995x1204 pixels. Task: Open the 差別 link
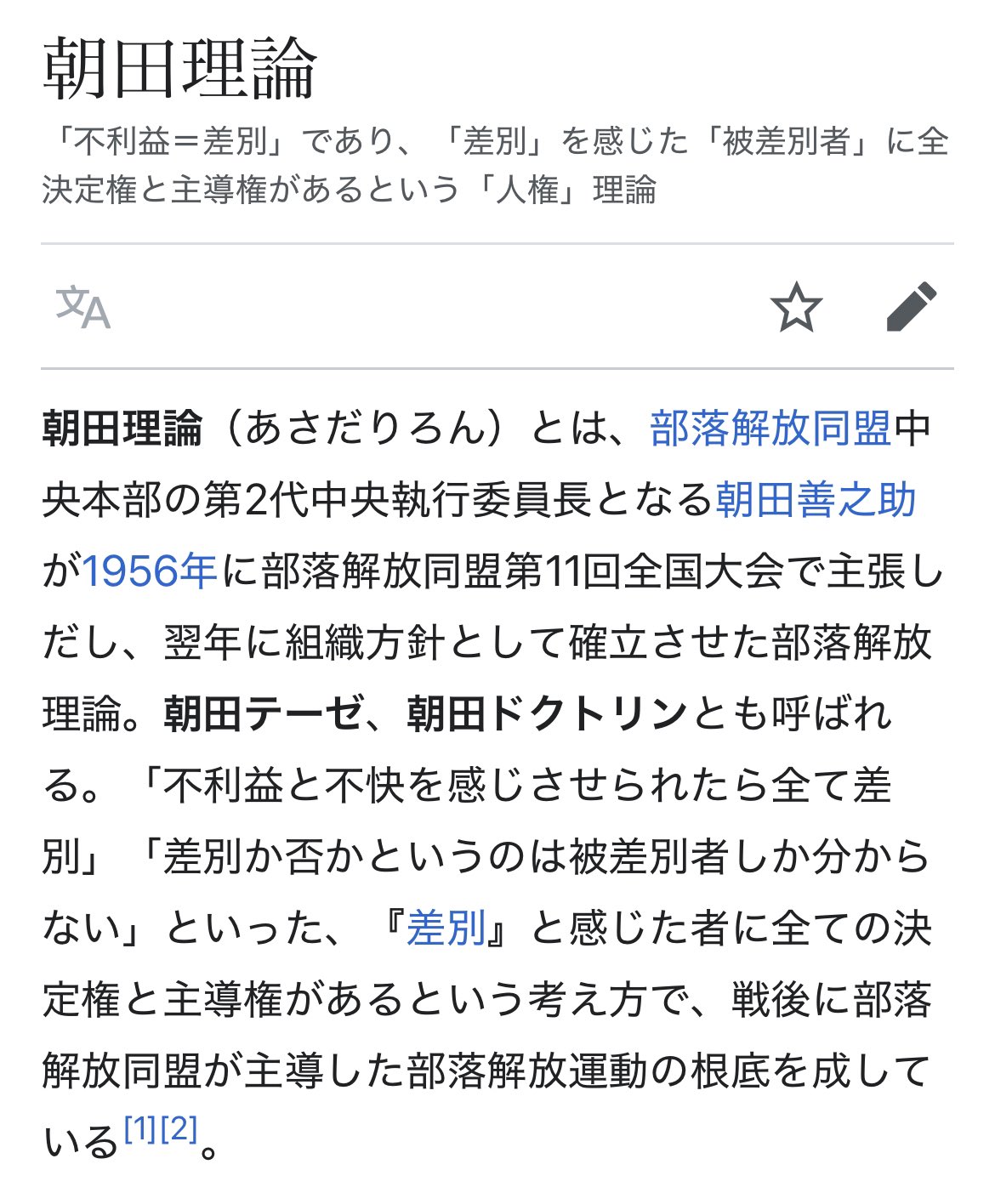pyautogui.click(x=446, y=928)
